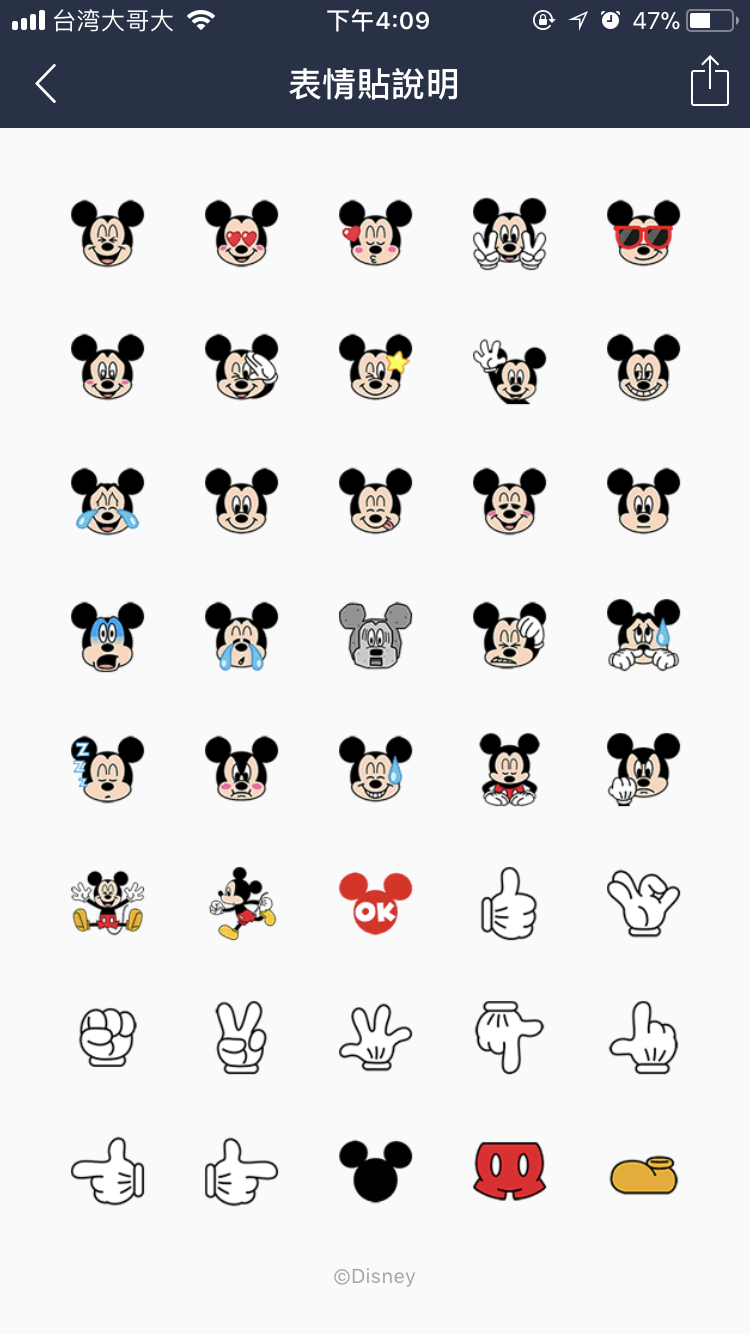Select the sleeping Mickey with Z's
The height and width of the screenshot is (1334, 750).
click(107, 769)
